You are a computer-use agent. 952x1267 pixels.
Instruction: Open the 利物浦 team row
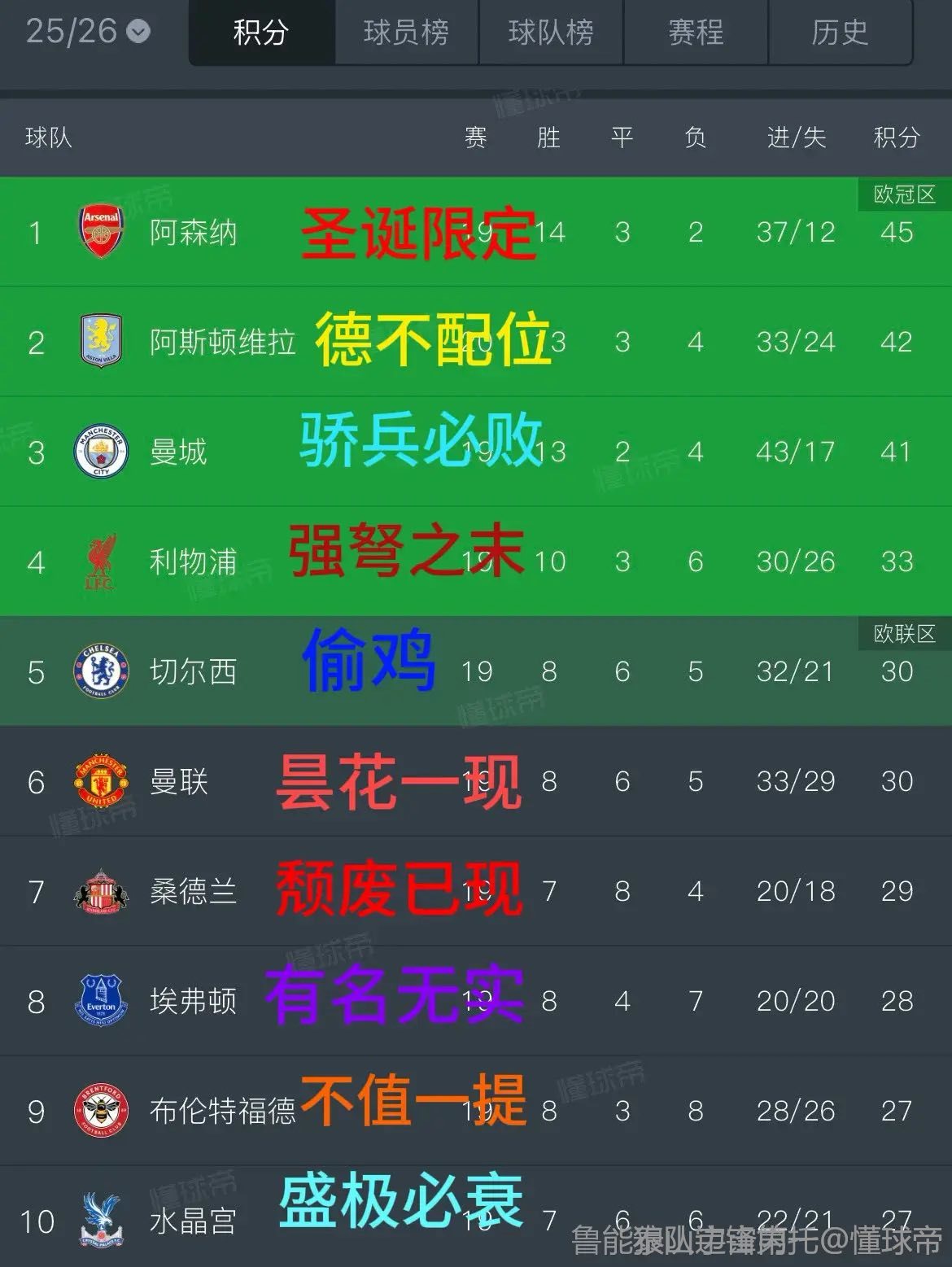click(x=193, y=562)
